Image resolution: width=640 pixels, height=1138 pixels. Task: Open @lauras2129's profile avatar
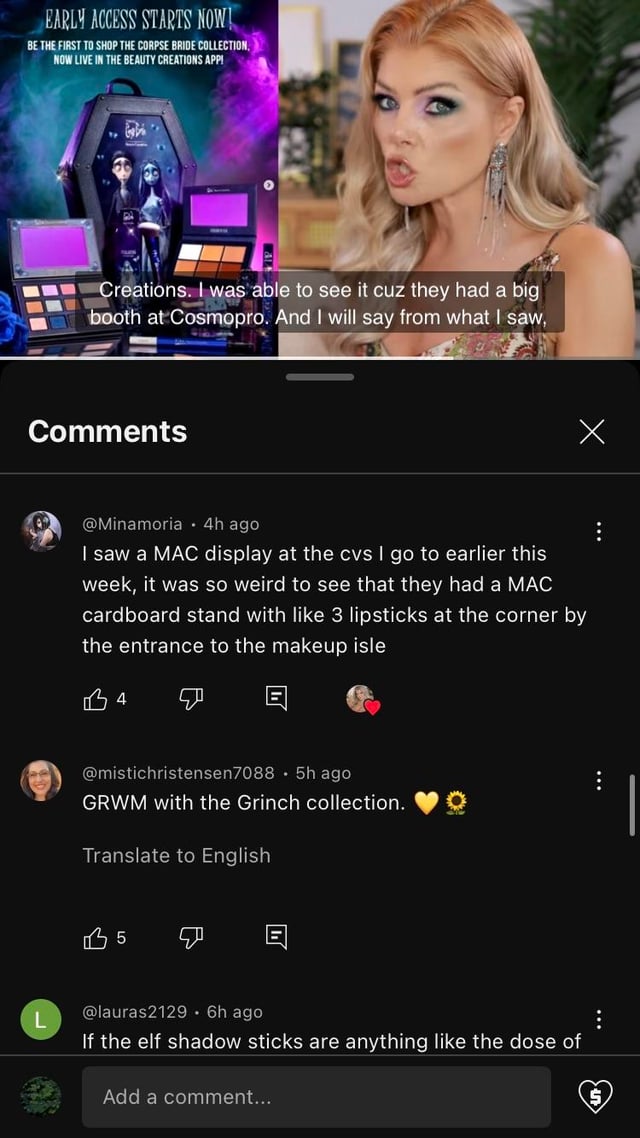click(41, 1019)
